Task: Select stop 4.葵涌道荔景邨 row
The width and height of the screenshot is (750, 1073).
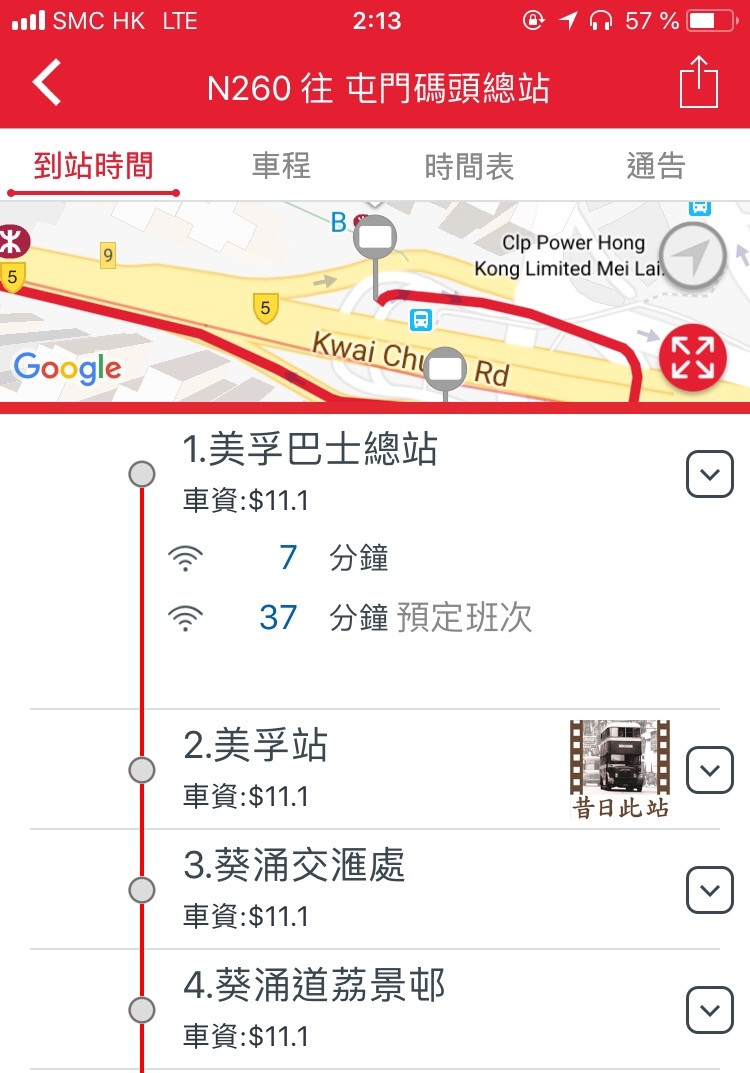Action: (350, 1008)
